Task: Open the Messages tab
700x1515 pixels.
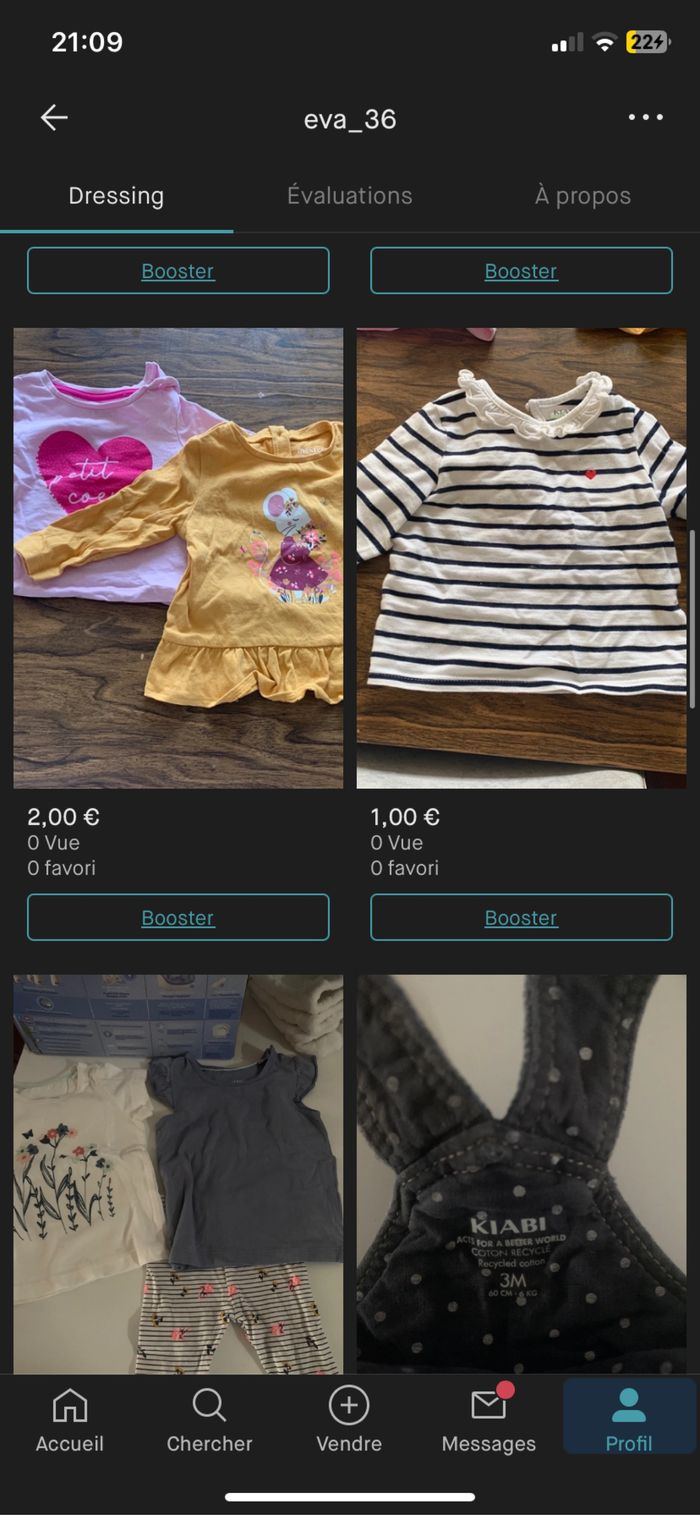Action: pos(489,1420)
